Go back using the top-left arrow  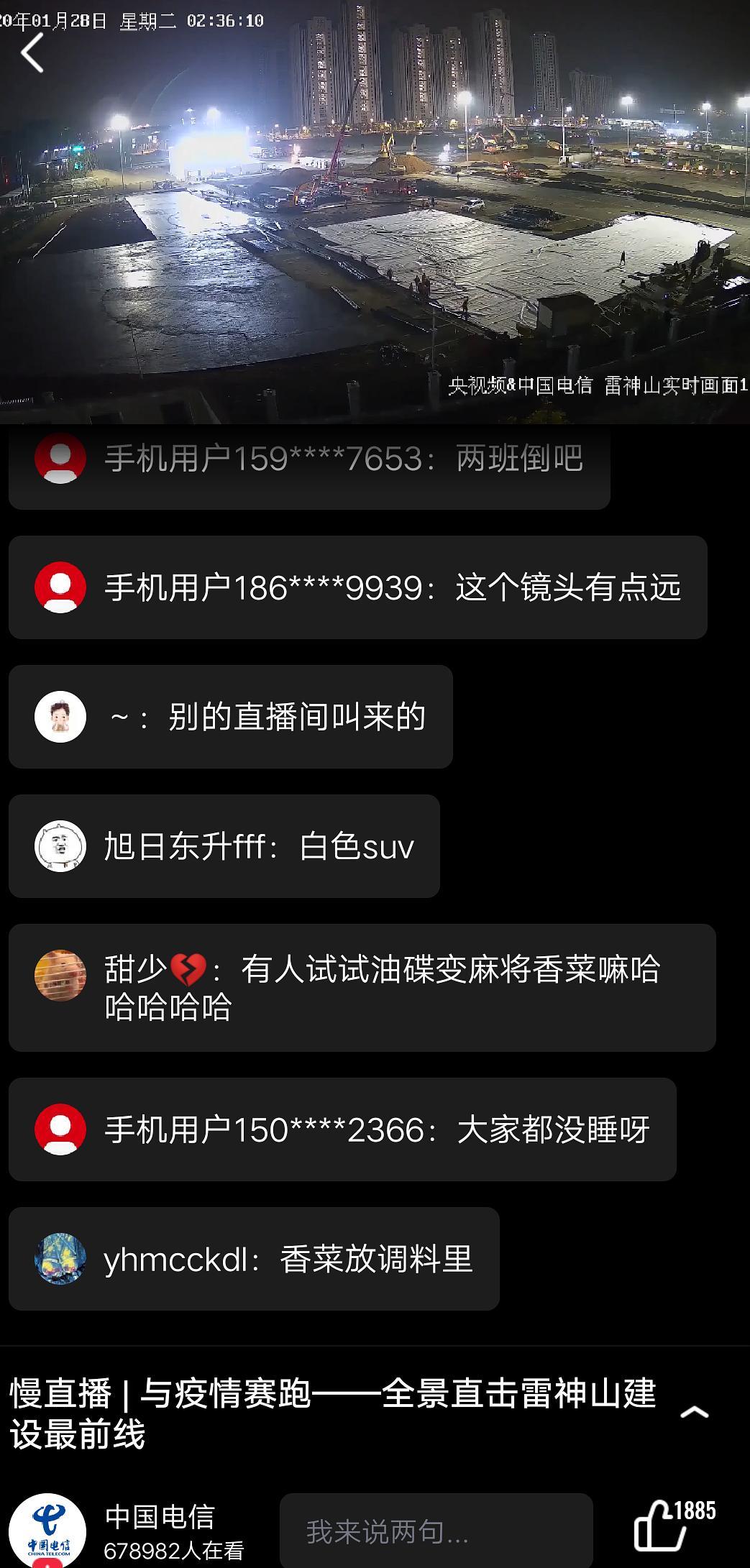point(32,53)
